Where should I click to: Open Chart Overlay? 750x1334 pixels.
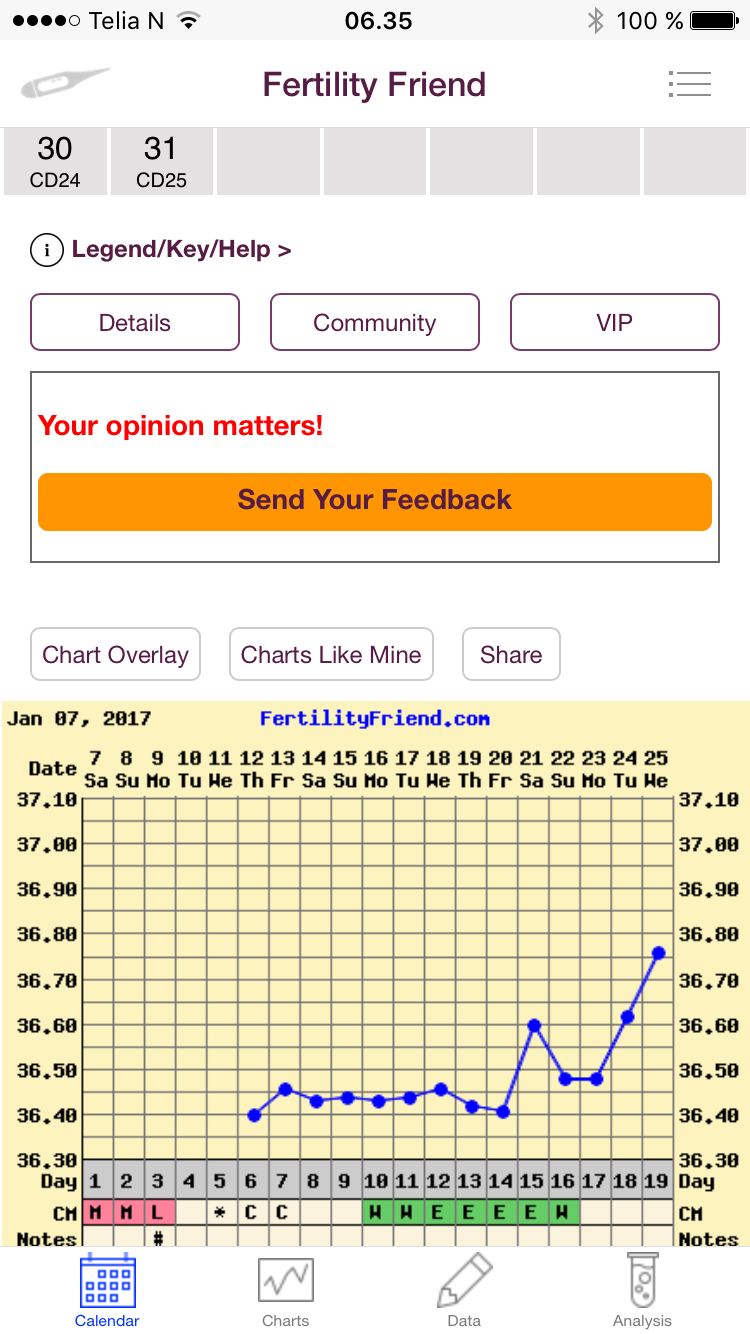click(x=116, y=655)
